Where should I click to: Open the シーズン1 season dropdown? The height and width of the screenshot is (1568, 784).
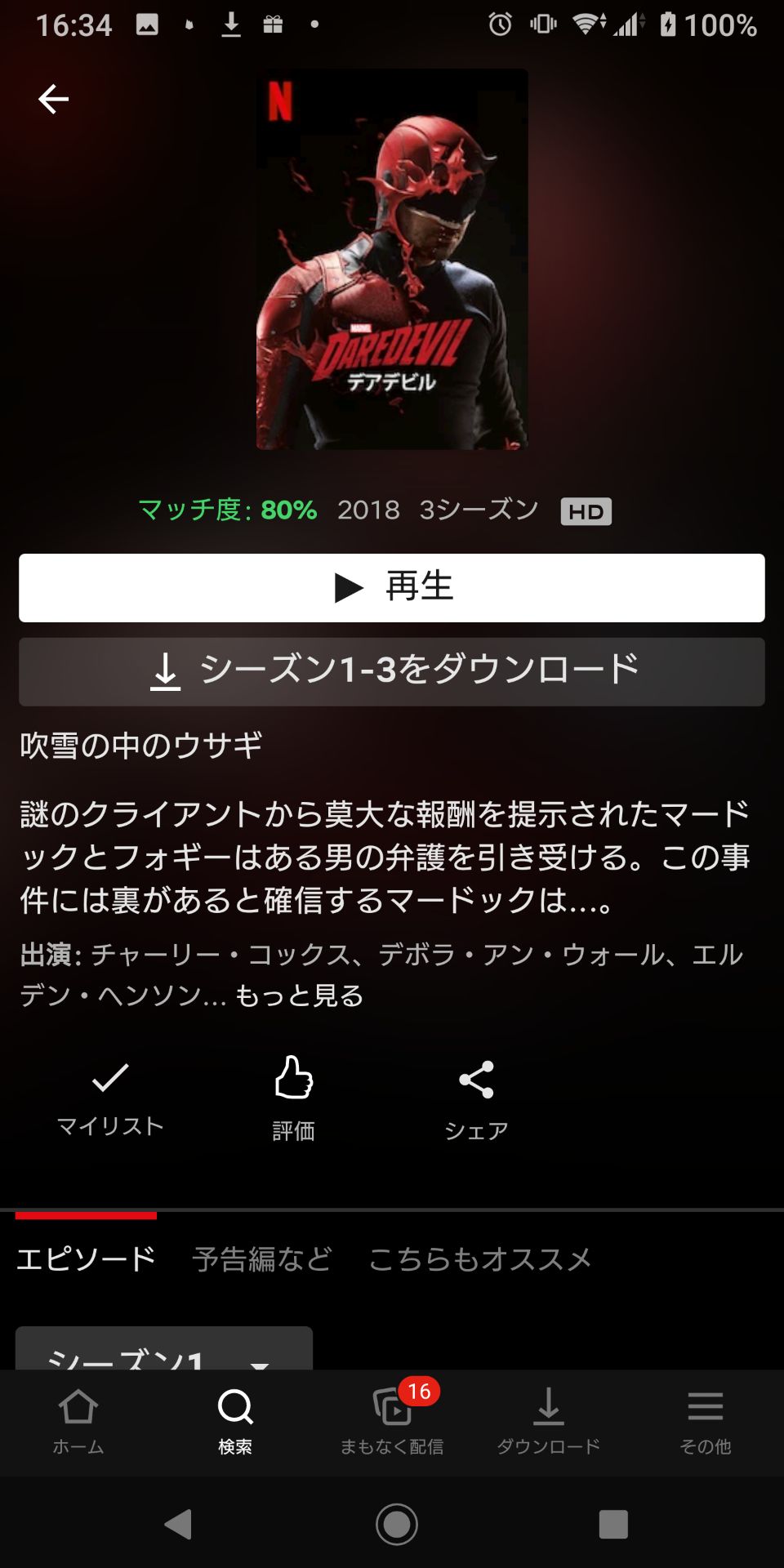163,1352
